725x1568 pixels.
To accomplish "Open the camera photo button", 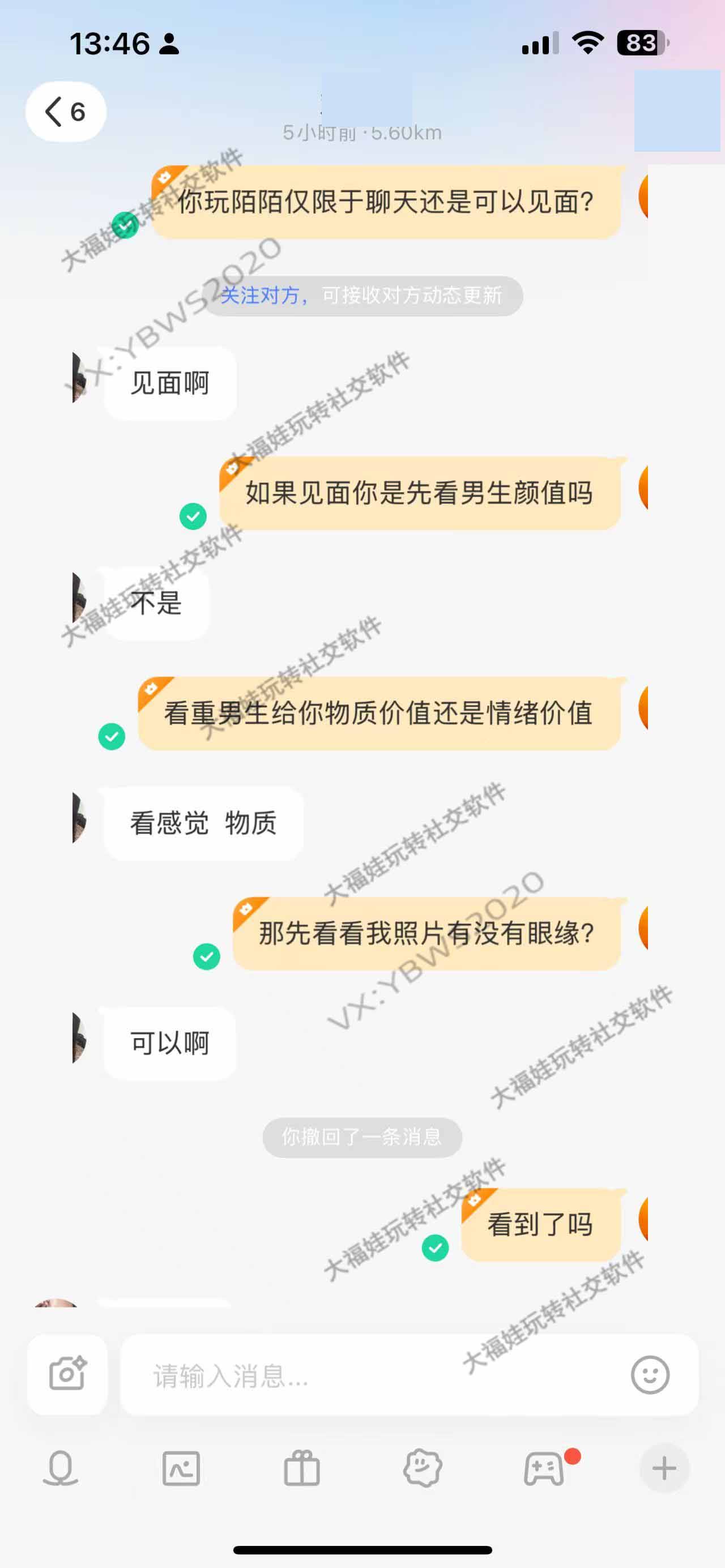I will tap(67, 1374).
